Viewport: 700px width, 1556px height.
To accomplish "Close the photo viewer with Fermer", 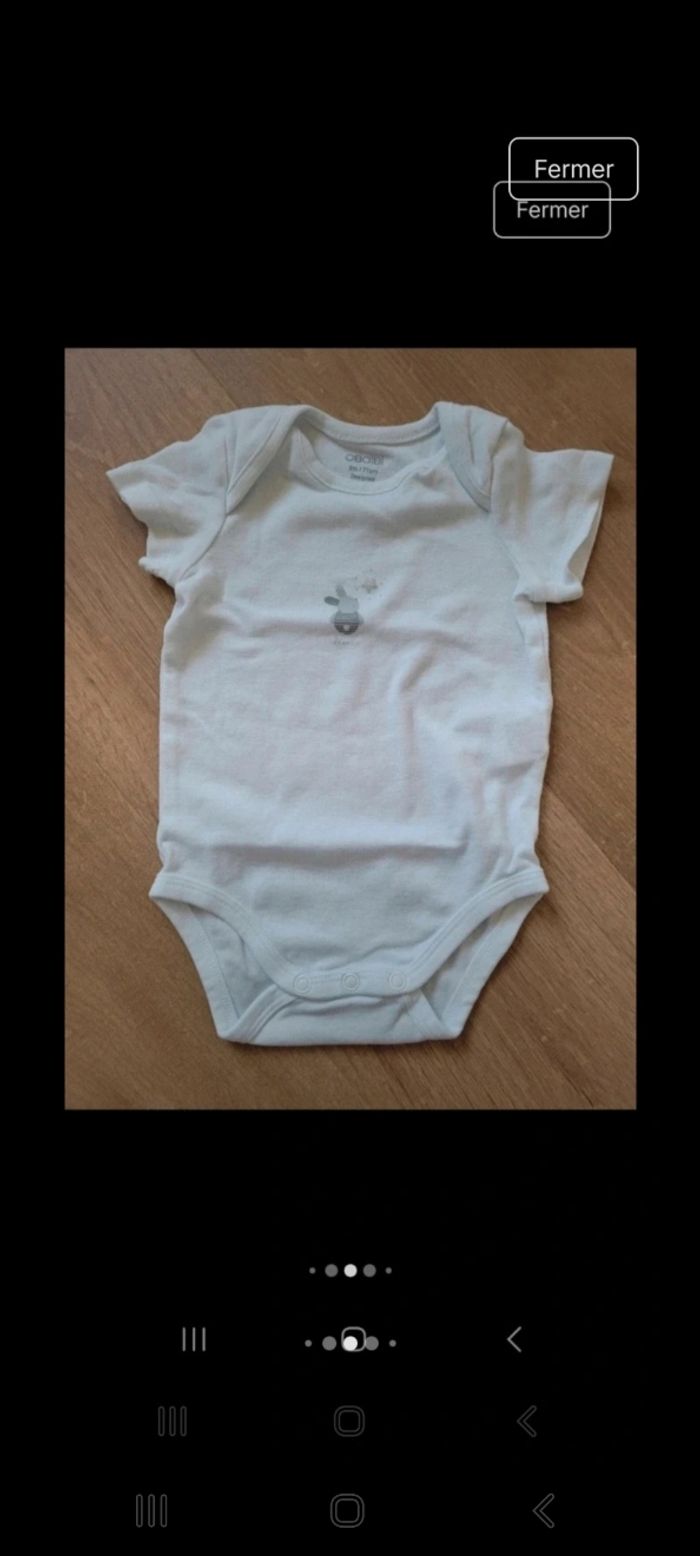I will click(x=573, y=169).
